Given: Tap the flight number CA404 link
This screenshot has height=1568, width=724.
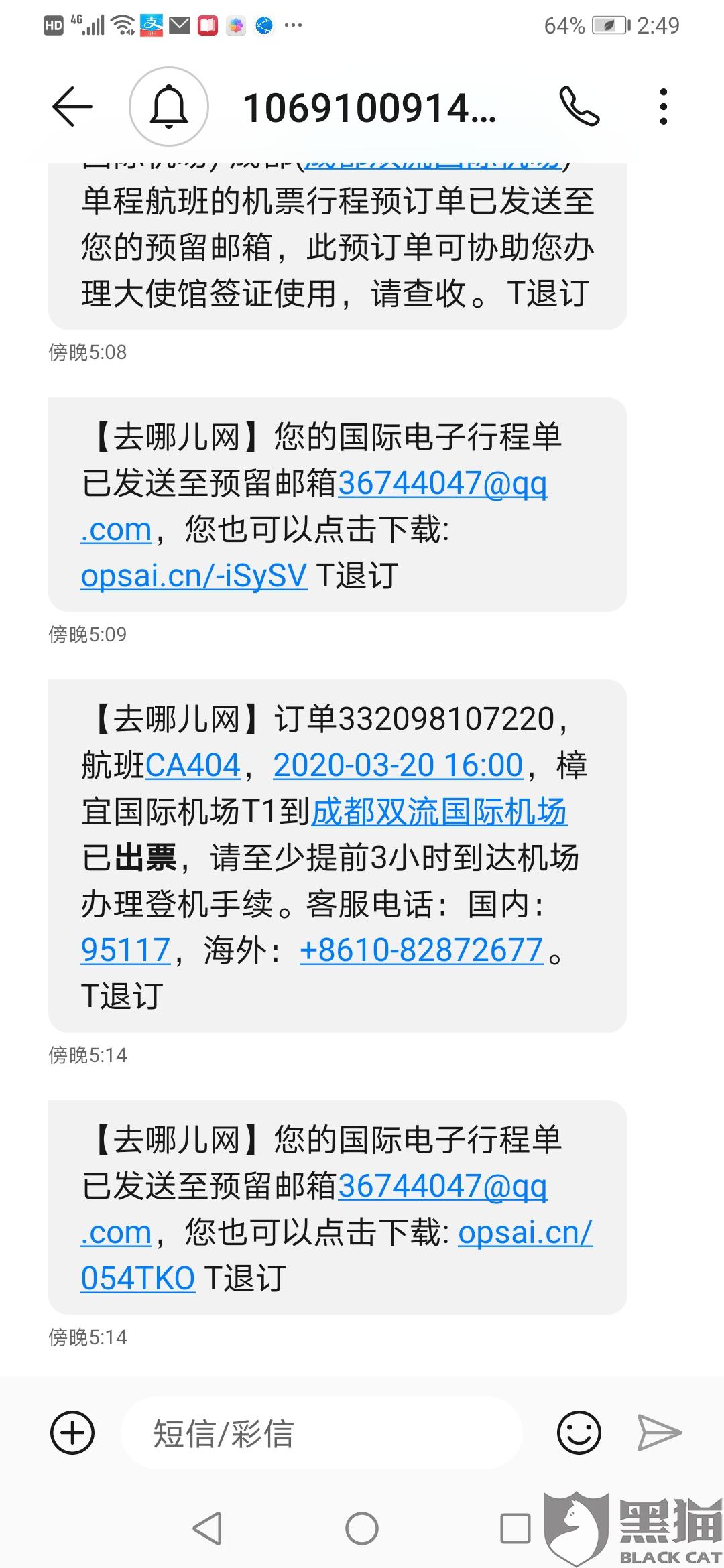Looking at the screenshot, I should (192, 765).
